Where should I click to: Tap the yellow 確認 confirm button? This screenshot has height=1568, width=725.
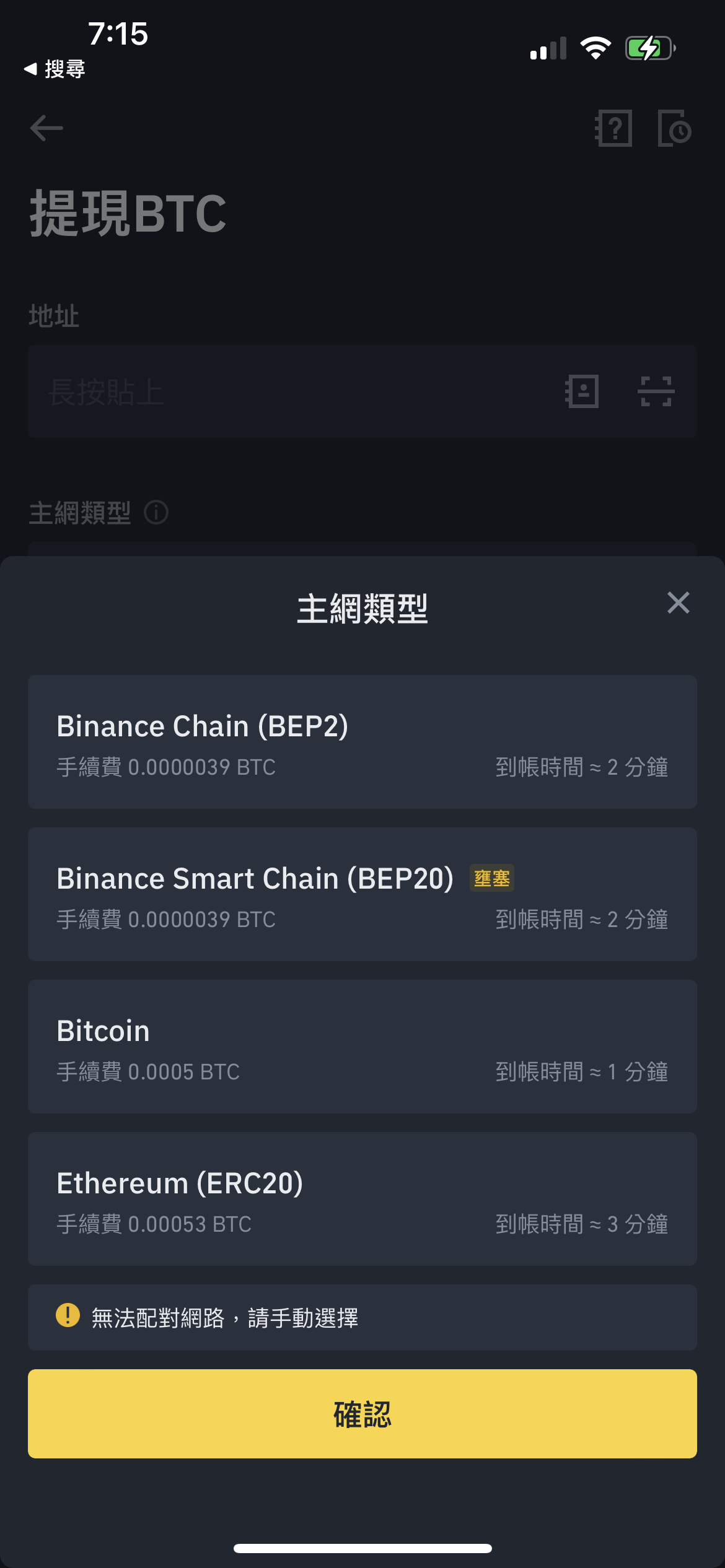click(x=362, y=1413)
